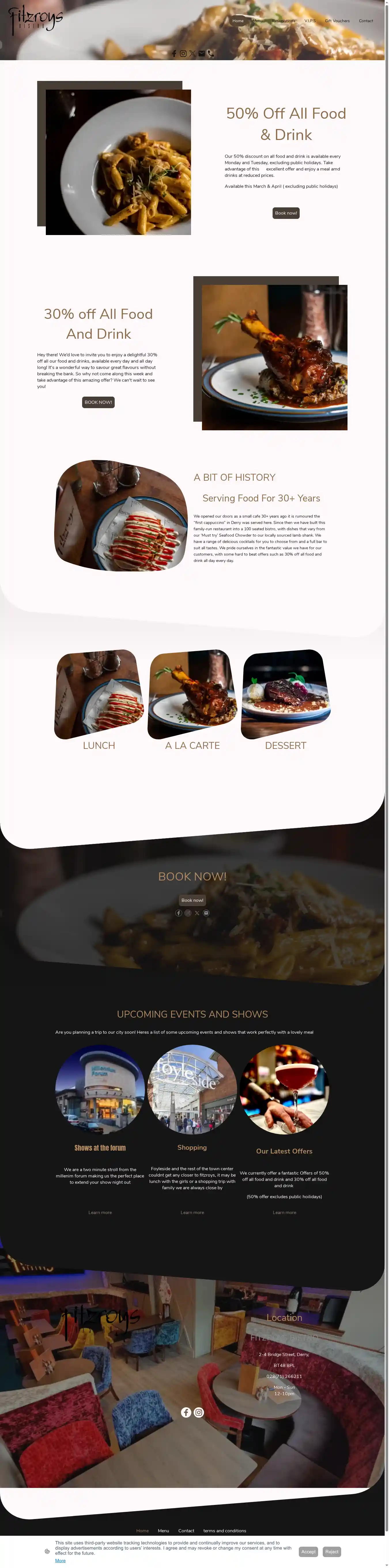The image size is (389, 1568).
Task: Open the Facebook icon near the Location section
Action: (x=186, y=1412)
